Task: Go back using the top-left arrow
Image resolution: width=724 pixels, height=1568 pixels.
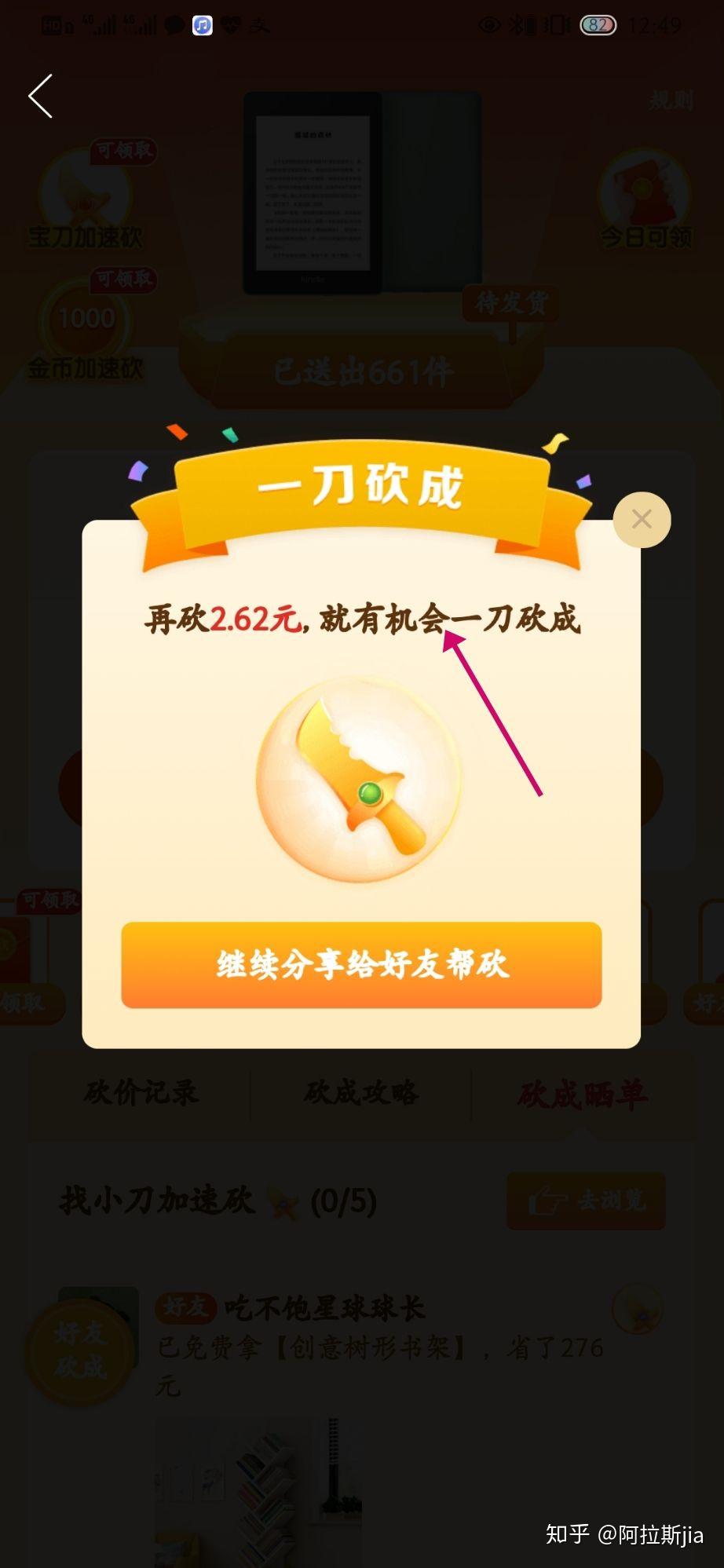Action: [41, 96]
